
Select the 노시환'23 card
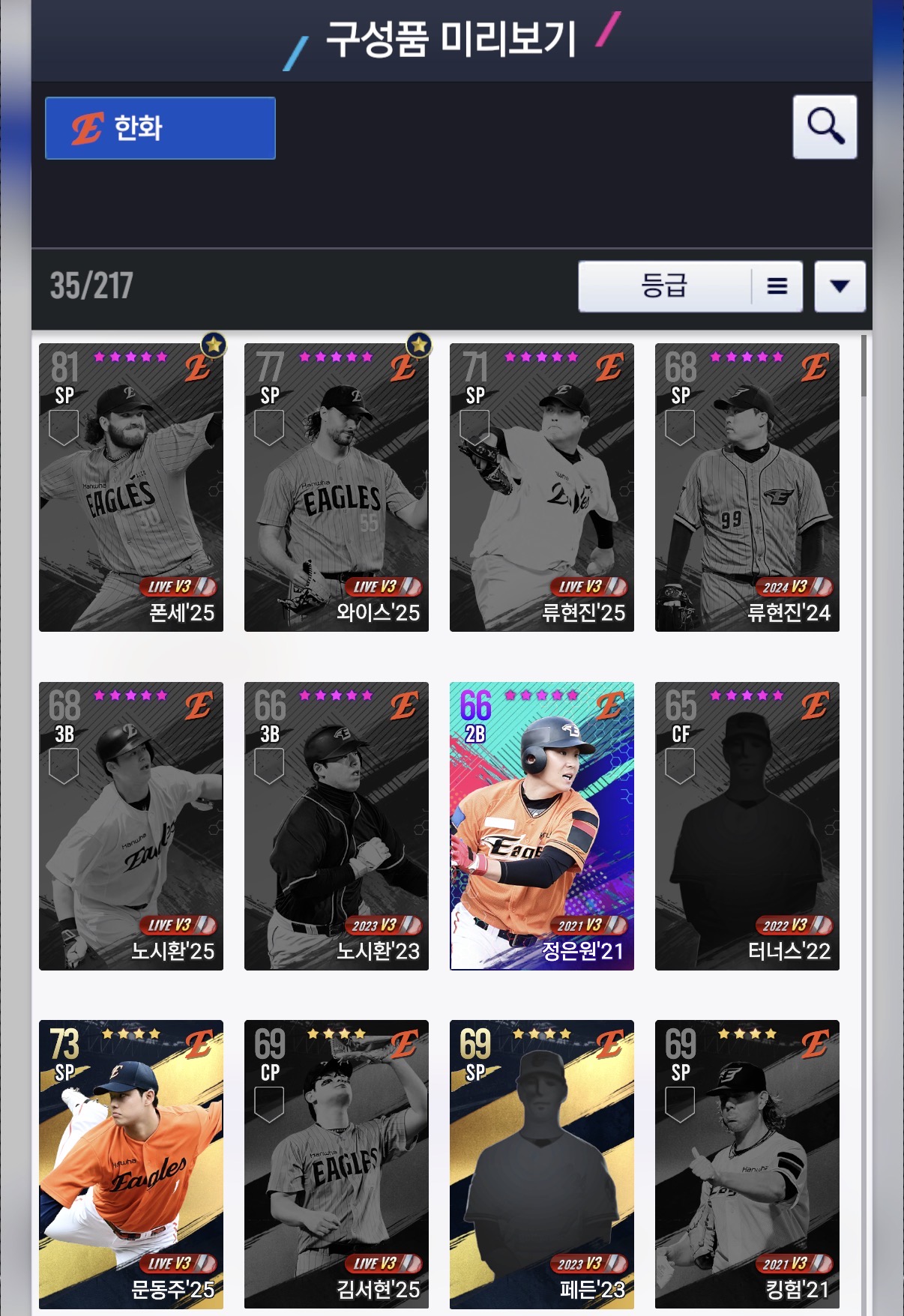click(x=337, y=826)
